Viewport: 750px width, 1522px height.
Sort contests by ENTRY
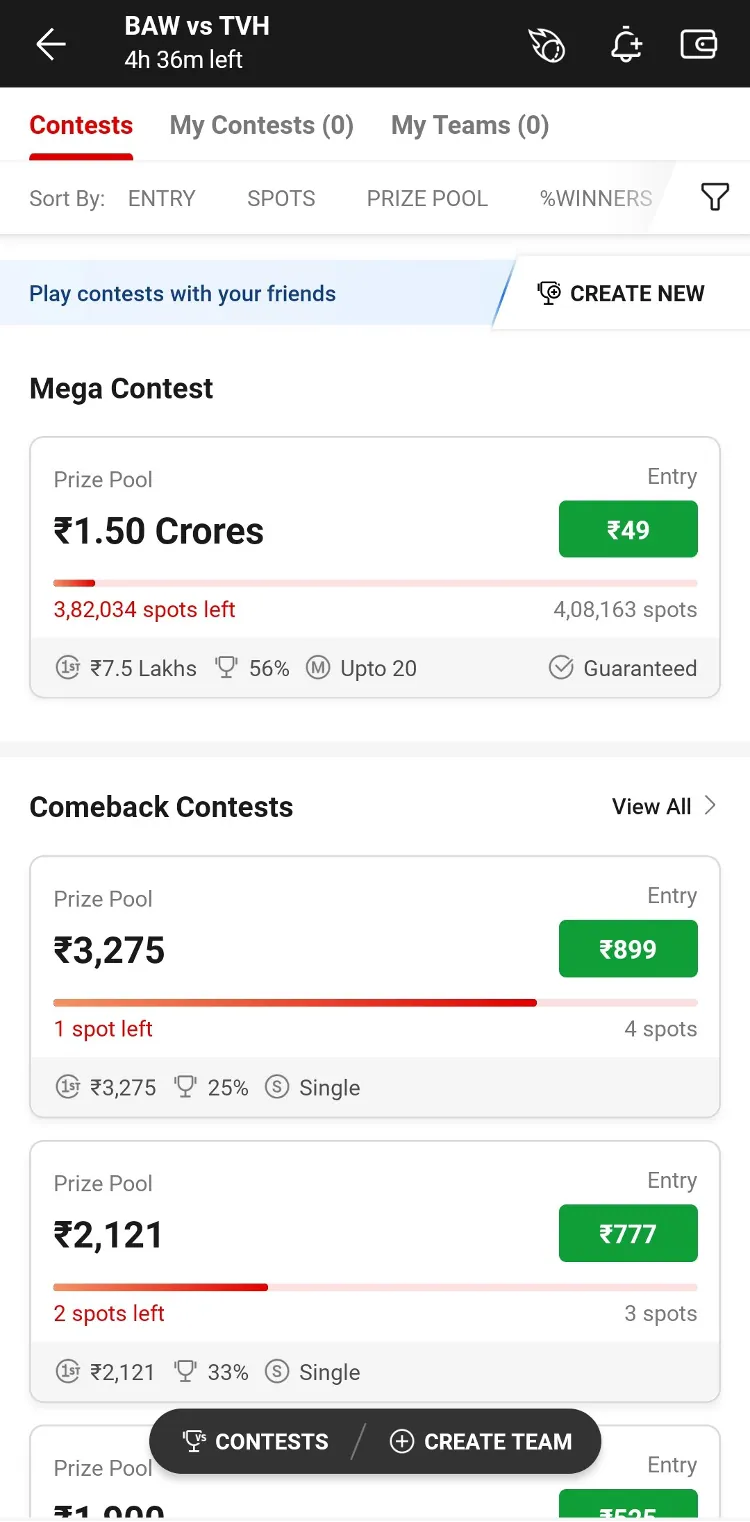[x=162, y=198]
